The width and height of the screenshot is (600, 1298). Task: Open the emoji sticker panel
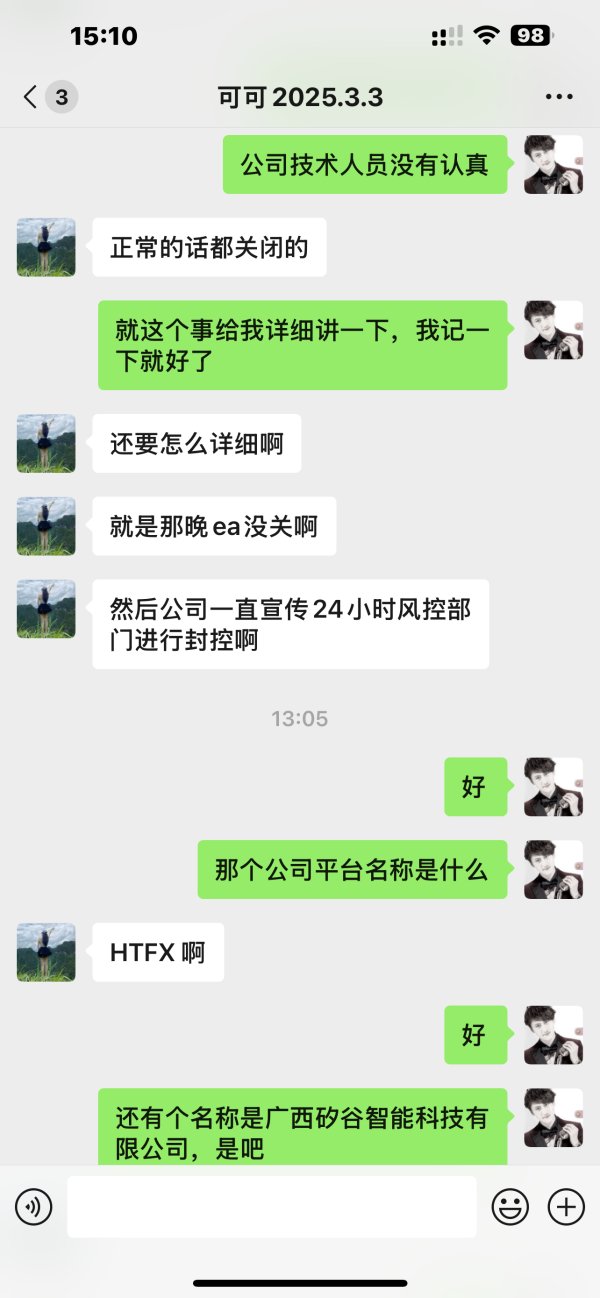pyautogui.click(x=510, y=1207)
